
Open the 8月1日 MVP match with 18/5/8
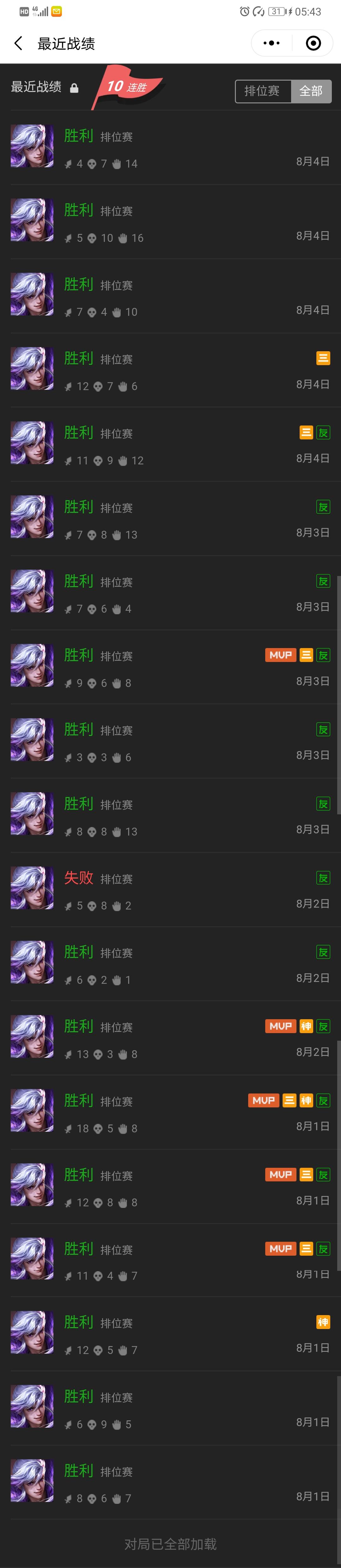click(x=170, y=1113)
